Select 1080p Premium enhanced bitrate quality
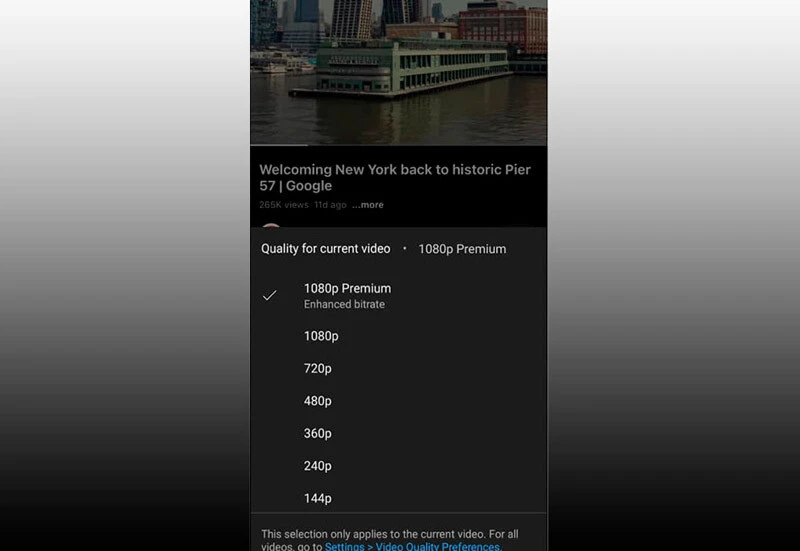 click(347, 295)
